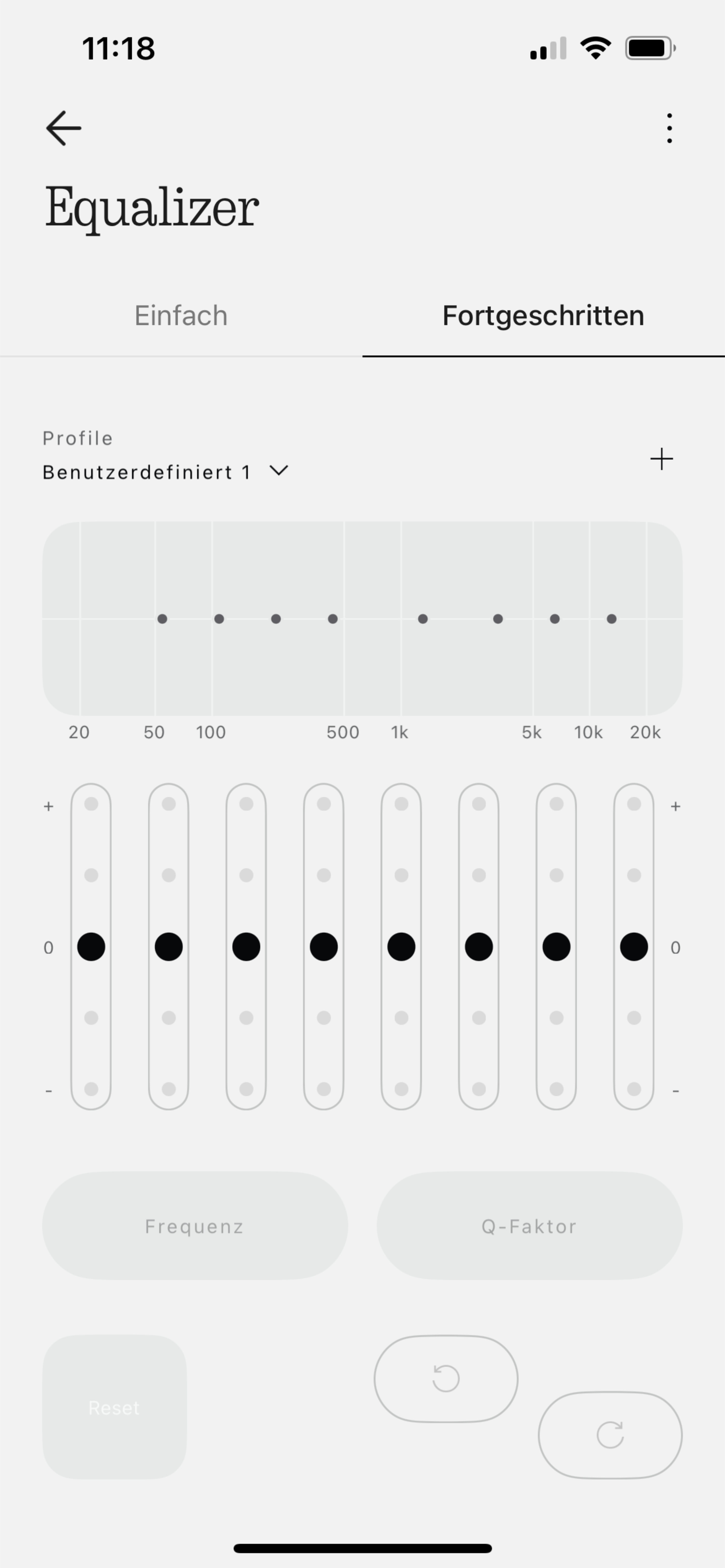Redo the equalizer change
Screen dimensions: 725x1568
610,1435
